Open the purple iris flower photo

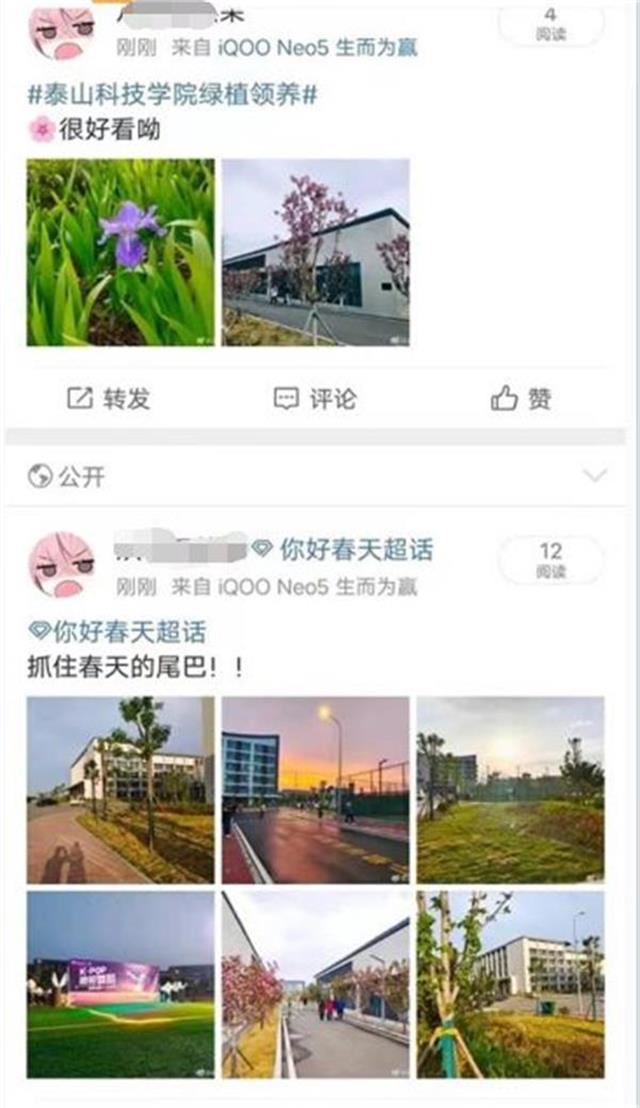(x=120, y=252)
